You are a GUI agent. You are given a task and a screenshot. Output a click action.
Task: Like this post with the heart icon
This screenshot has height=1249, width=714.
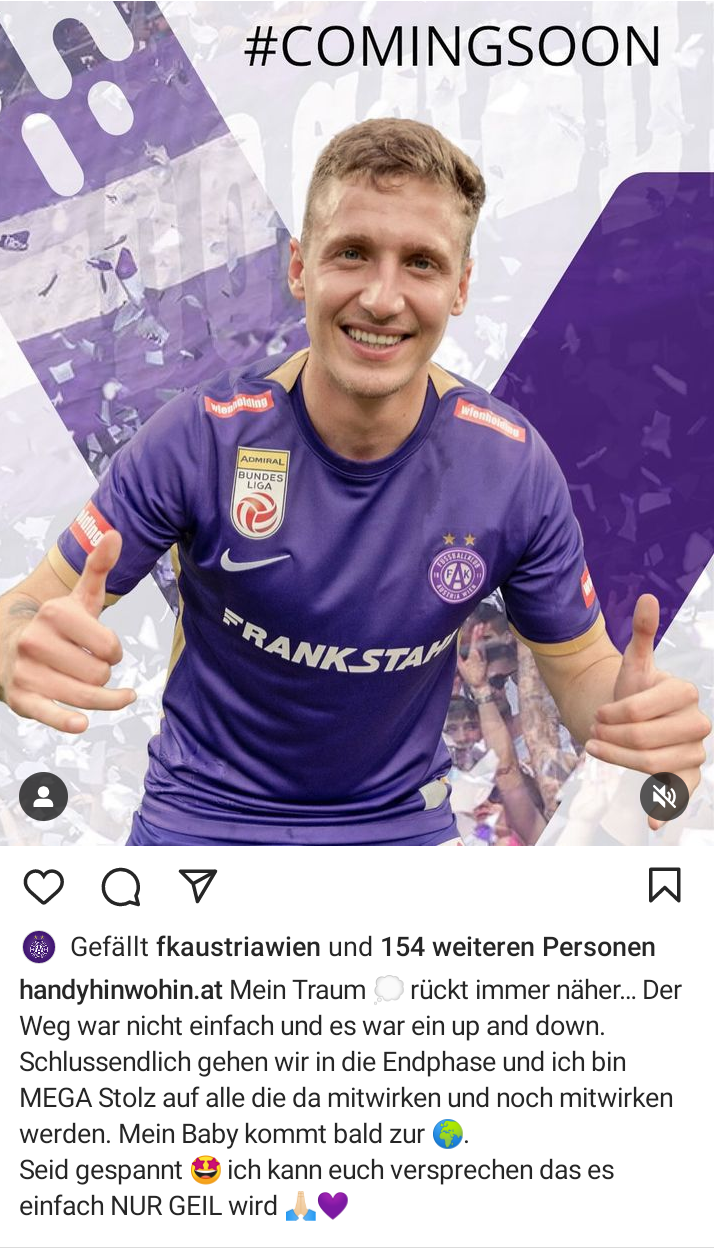[x=44, y=886]
